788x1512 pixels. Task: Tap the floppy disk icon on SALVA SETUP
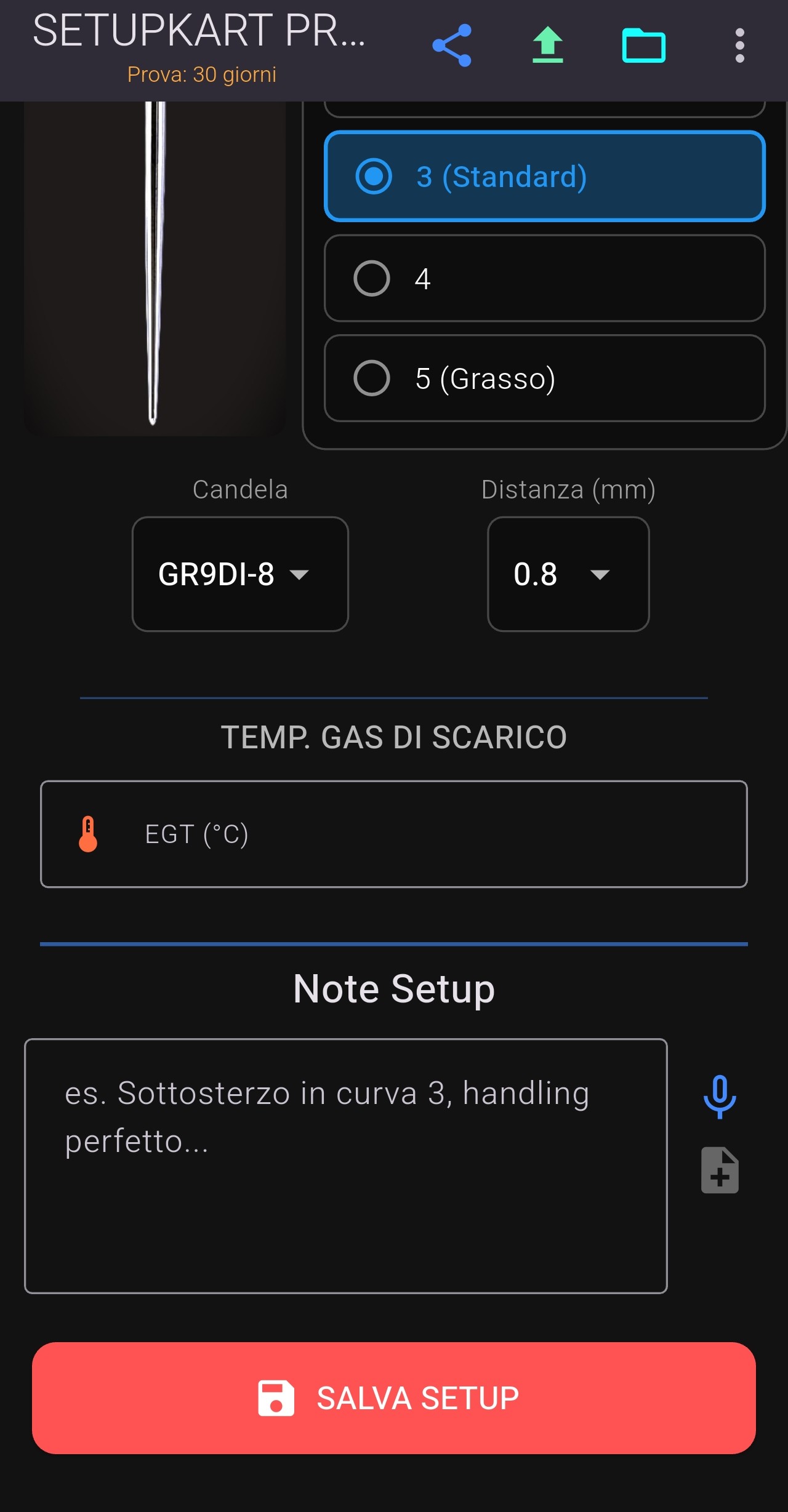click(275, 1399)
